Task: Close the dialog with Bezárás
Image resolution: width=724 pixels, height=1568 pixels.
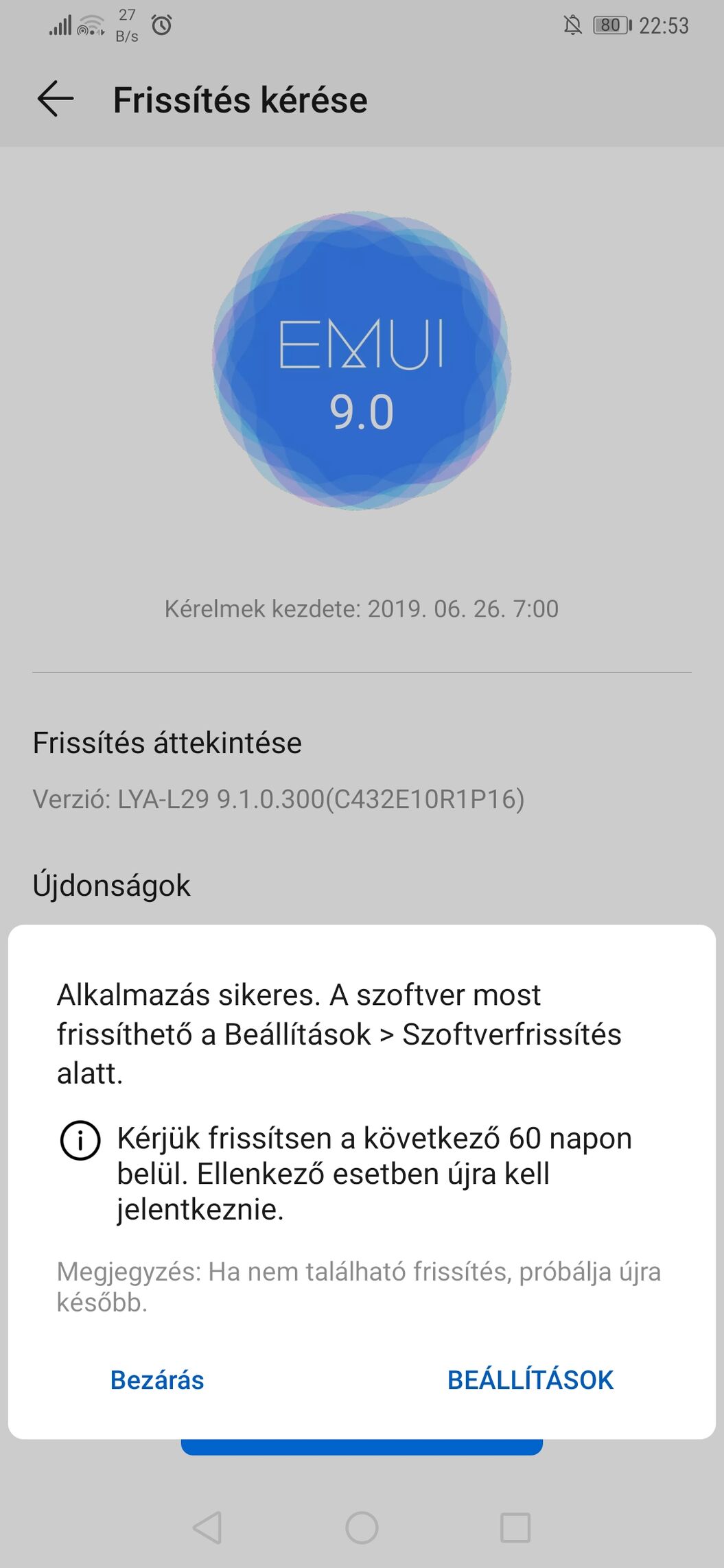Action: click(x=157, y=1380)
